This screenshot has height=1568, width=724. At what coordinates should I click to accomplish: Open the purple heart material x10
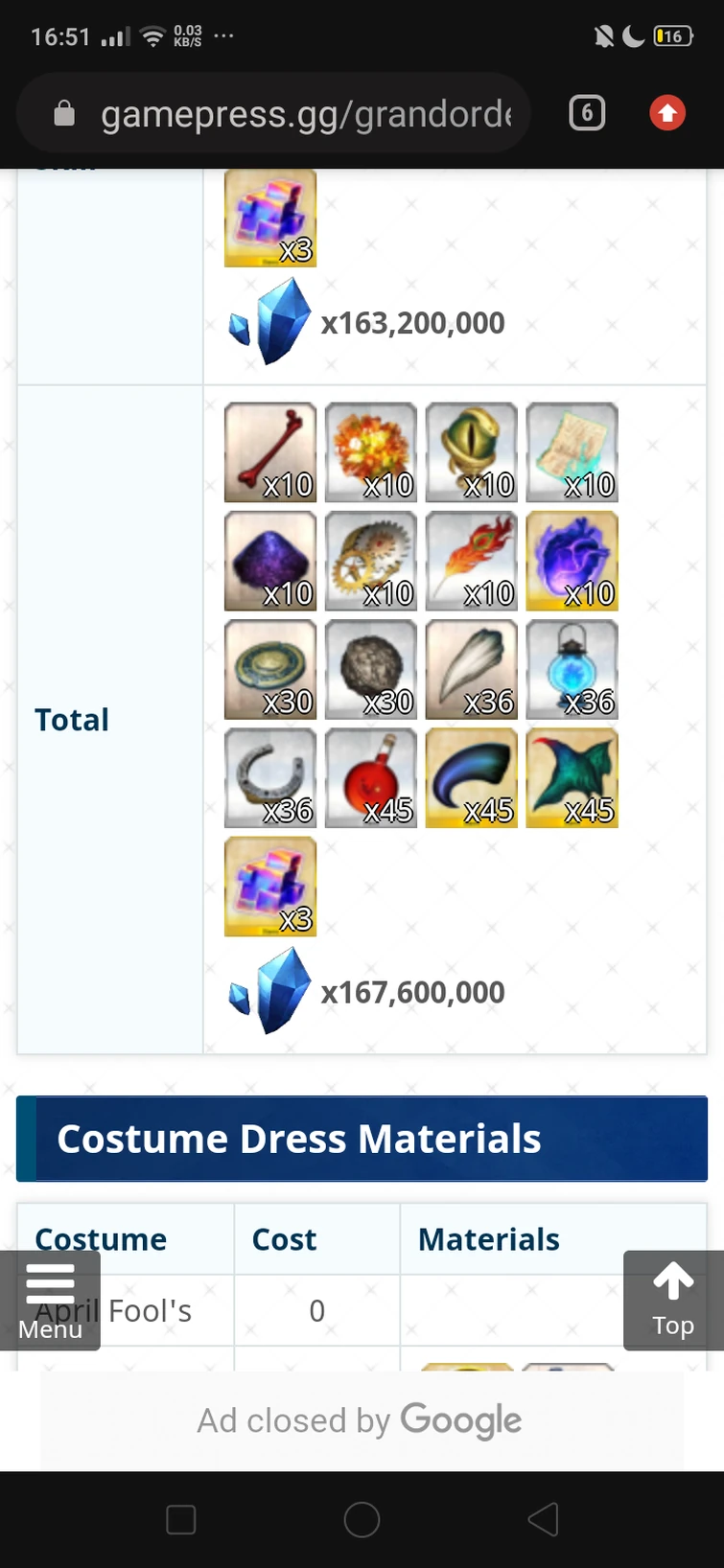point(572,561)
